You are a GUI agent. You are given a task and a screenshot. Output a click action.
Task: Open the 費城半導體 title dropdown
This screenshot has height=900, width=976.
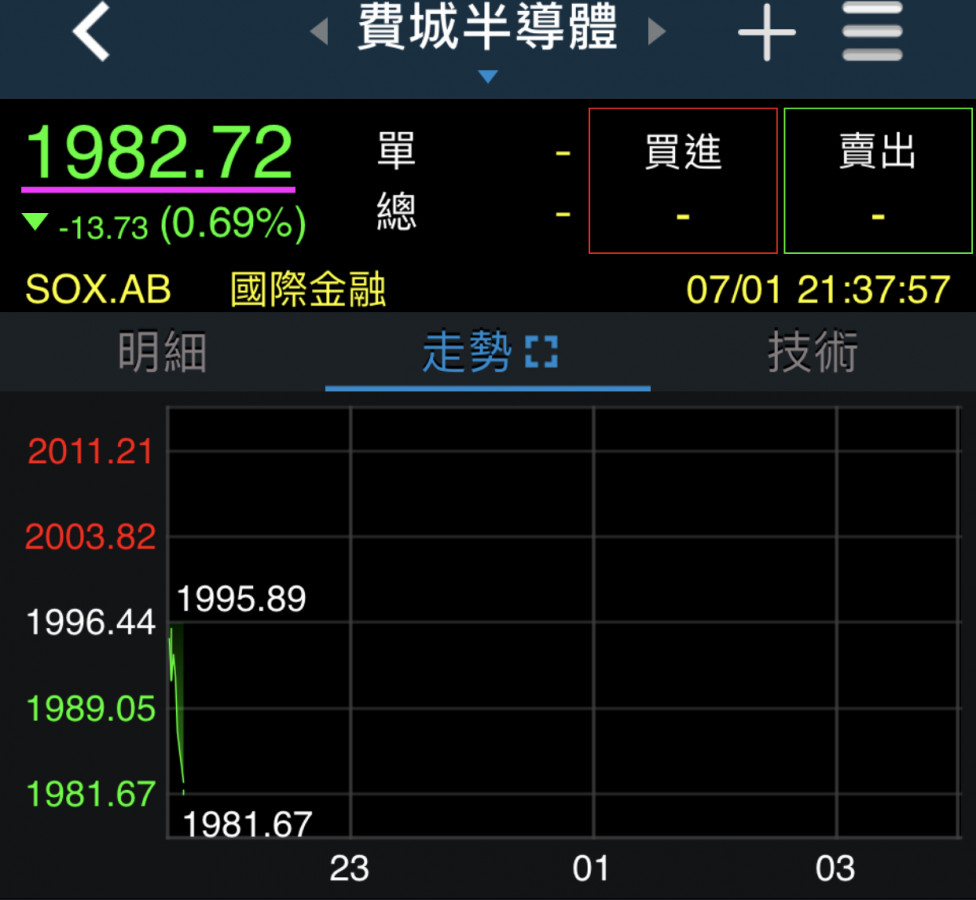[x=487, y=40]
